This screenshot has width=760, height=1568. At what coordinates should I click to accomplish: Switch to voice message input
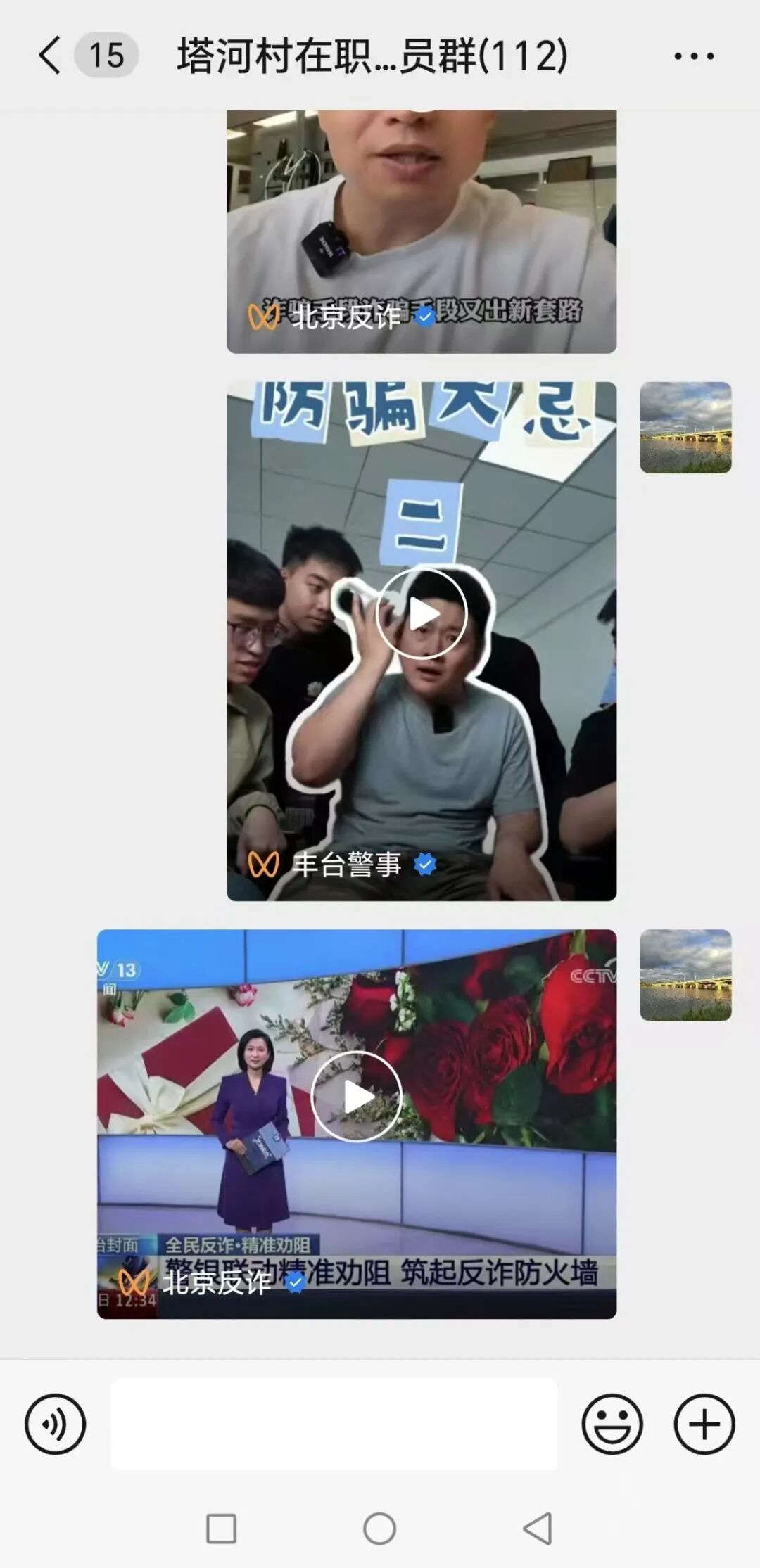[x=55, y=1424]
